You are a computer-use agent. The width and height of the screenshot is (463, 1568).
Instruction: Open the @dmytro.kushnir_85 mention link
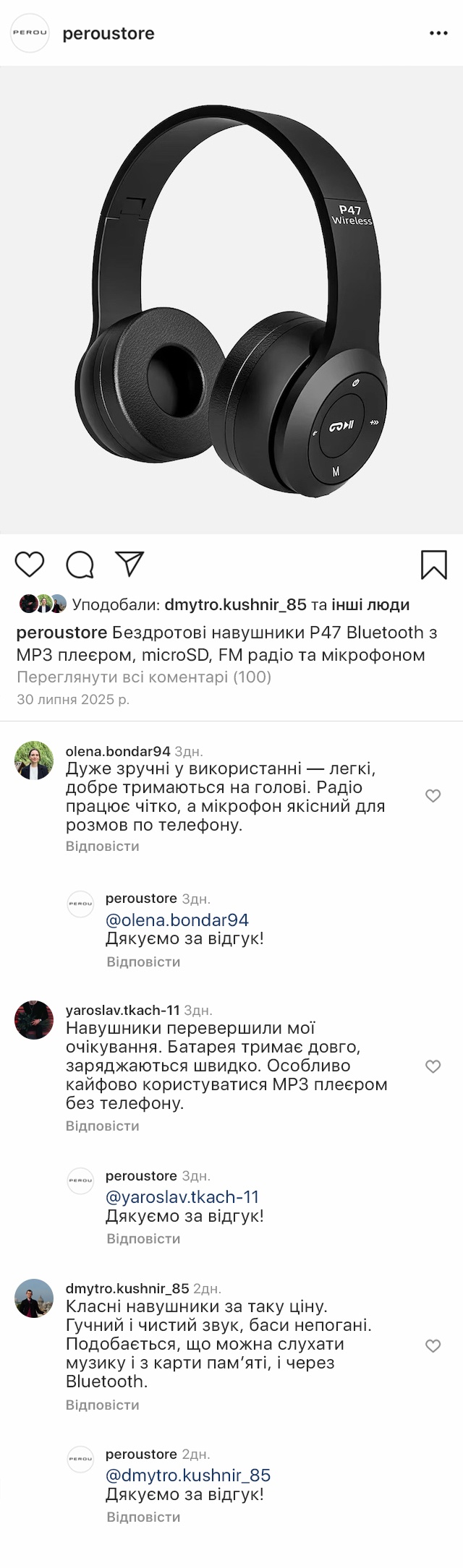(x=188, y=1475)
